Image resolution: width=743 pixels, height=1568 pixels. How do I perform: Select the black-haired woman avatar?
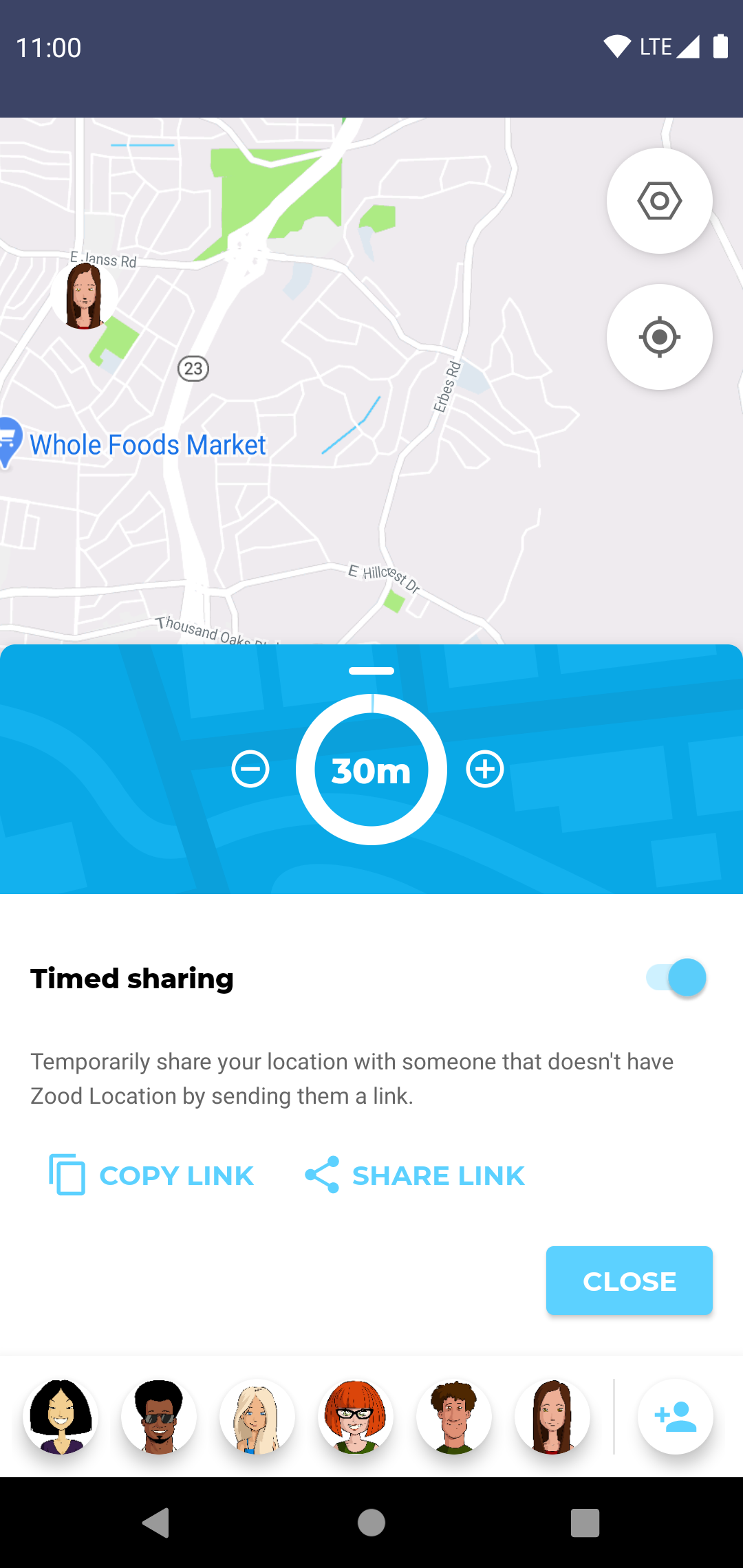61,1417
